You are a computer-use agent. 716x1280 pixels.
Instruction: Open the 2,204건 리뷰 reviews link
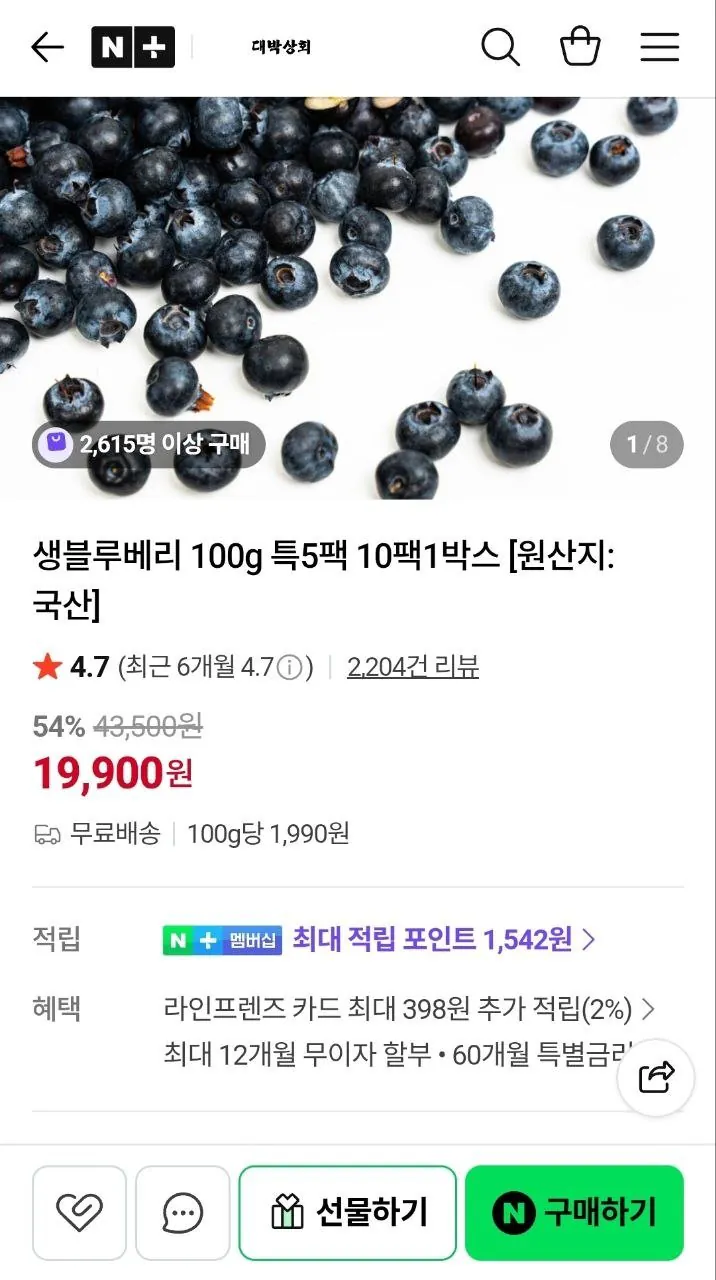[413, 667]
